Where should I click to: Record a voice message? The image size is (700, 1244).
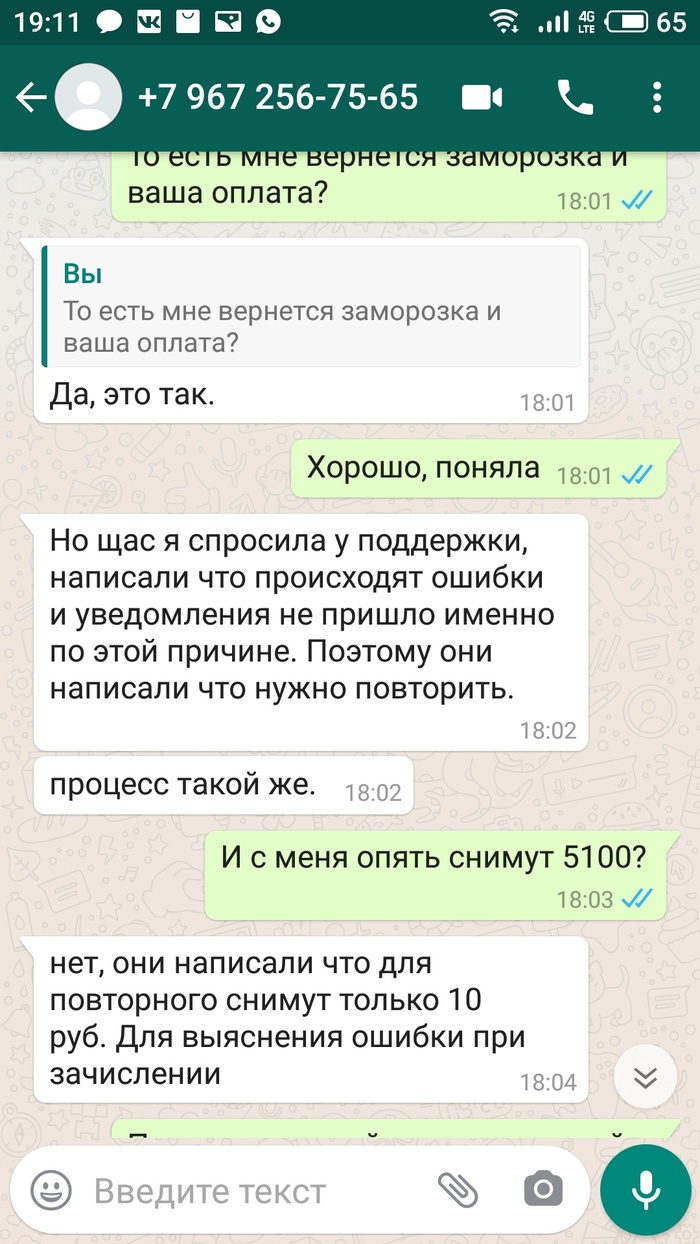pyautogui.click(x=645, y=1190)
